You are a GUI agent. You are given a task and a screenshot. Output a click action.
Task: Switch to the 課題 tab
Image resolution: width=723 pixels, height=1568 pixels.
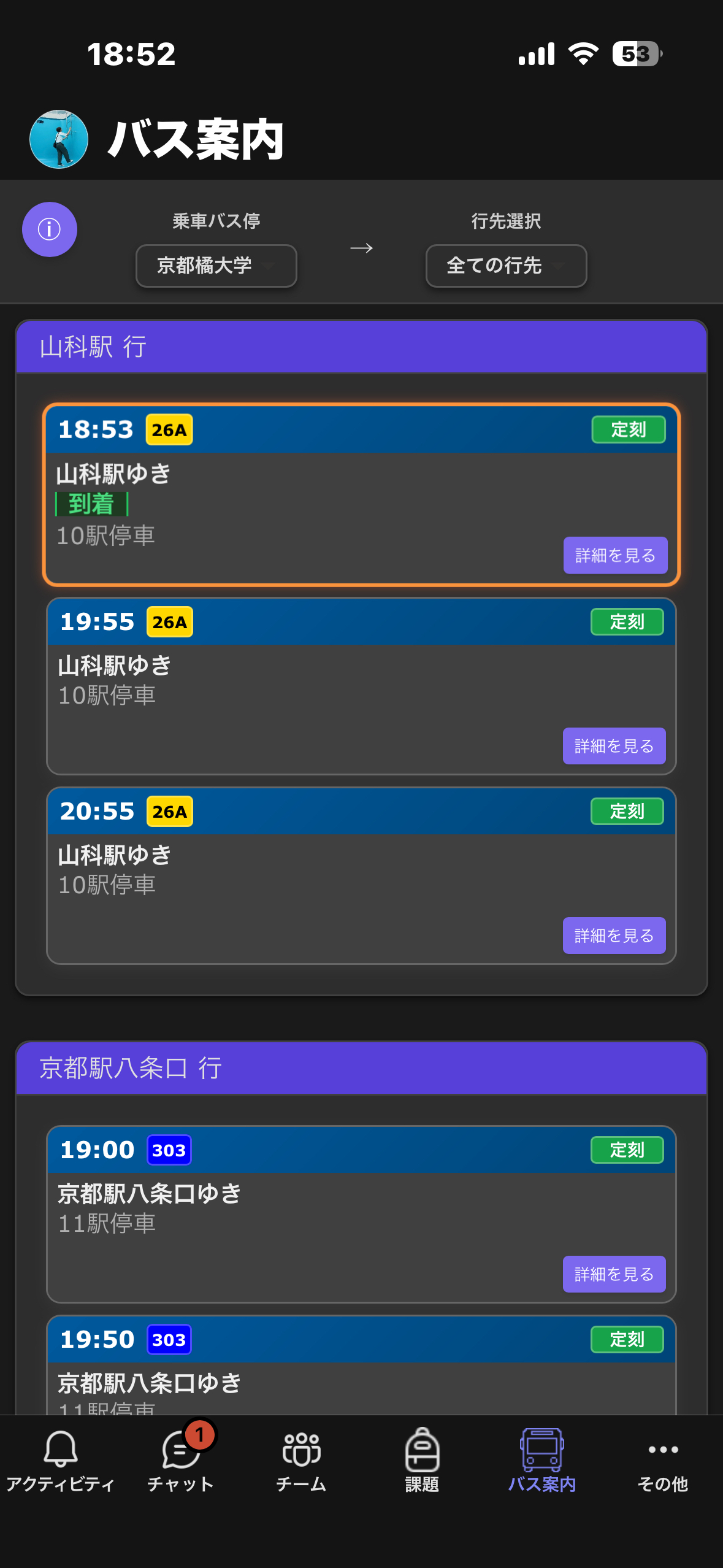pyautogui.click(x=422, y=1459)
